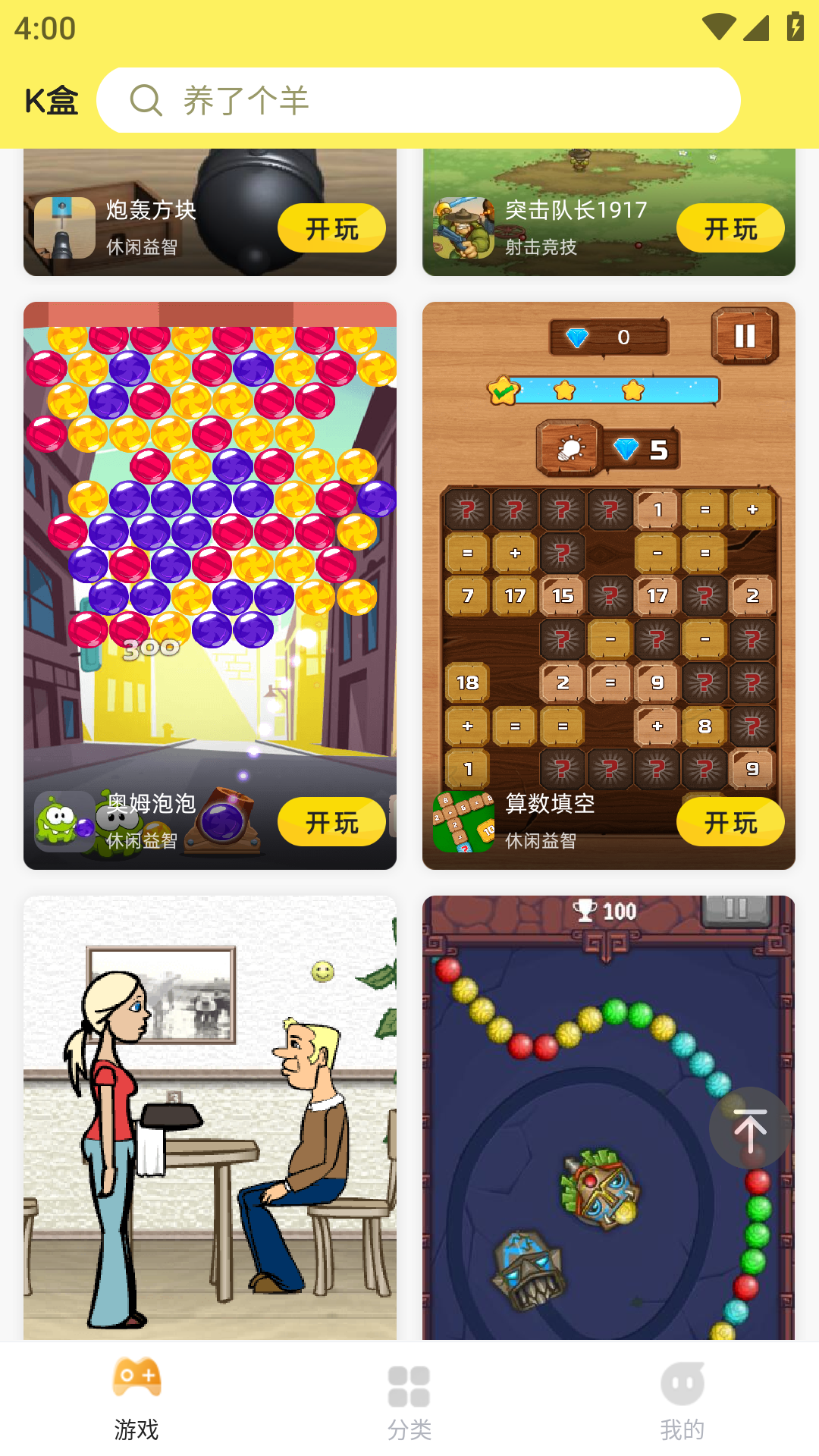The height and width of the screenshot is (1456, 819).
Task: Launch 奥姆泡泡 via its 开玩 button
Action: coord(331,822)
